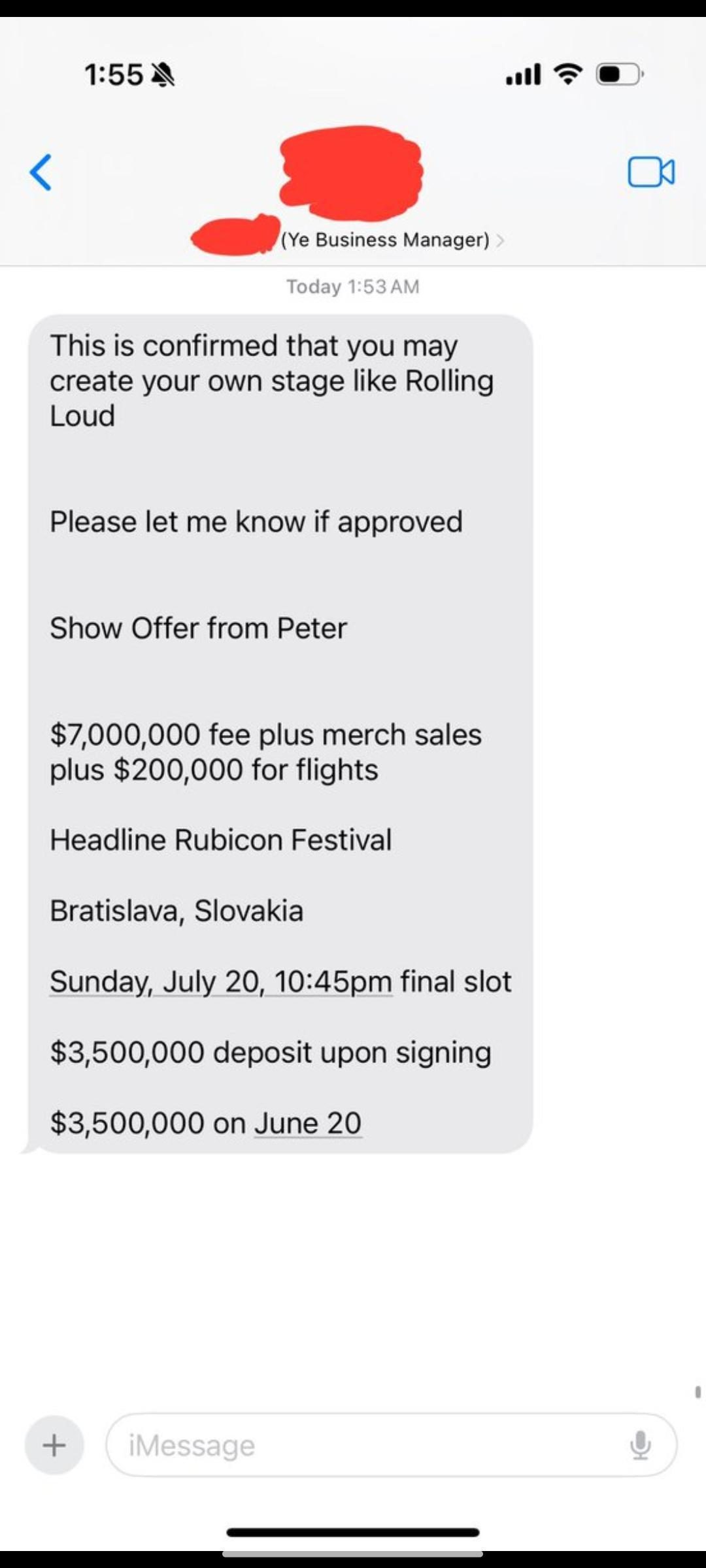Image resolution: width=706 pixels, height=1568 pixels.
Task: Open the Sunday, July 20, 10:45pm date link
Action: [221, 981]
